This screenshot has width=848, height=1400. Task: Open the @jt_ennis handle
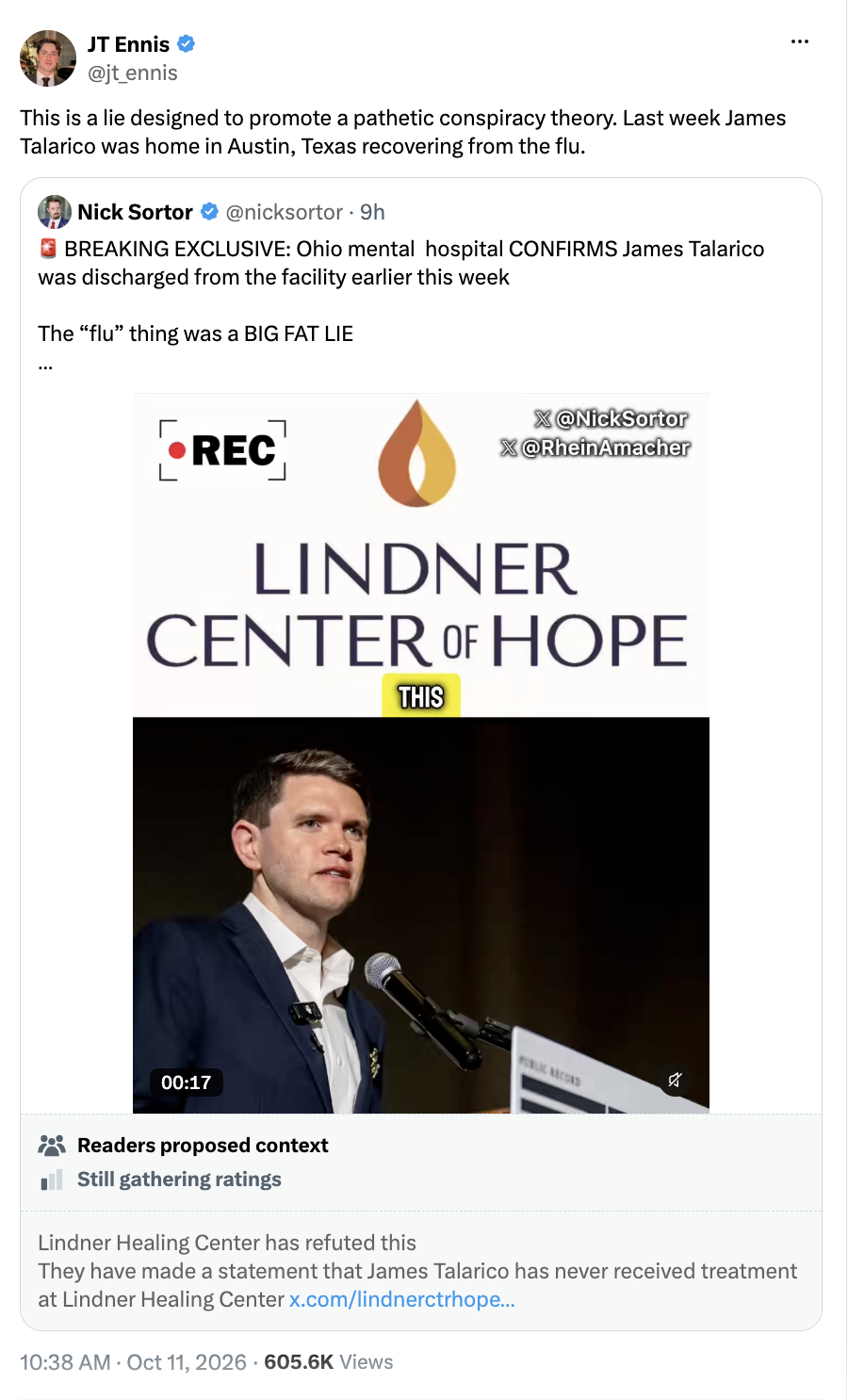(x=132, y=73)
